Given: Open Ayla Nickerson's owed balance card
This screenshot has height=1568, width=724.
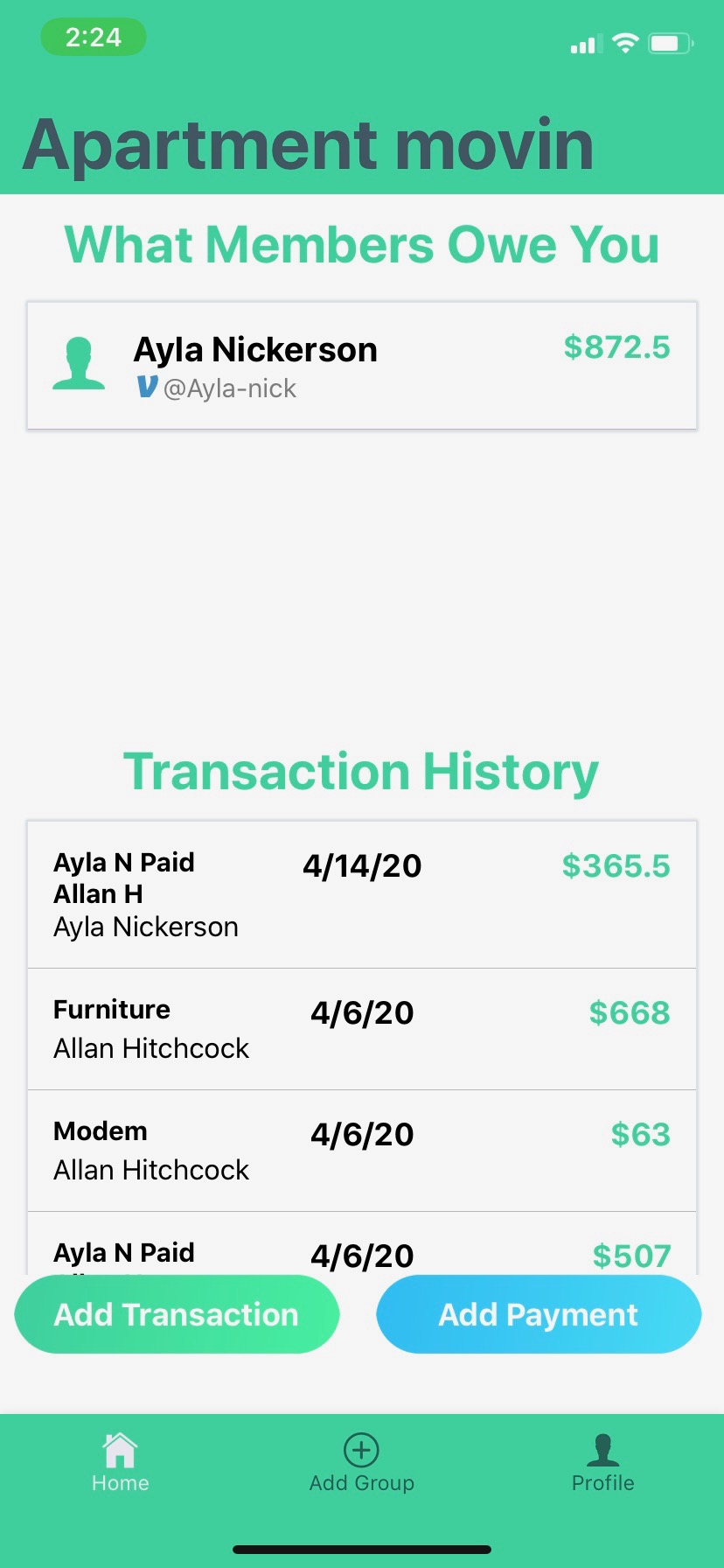Looking at the screenshot, I should click(x=362, y=366).
